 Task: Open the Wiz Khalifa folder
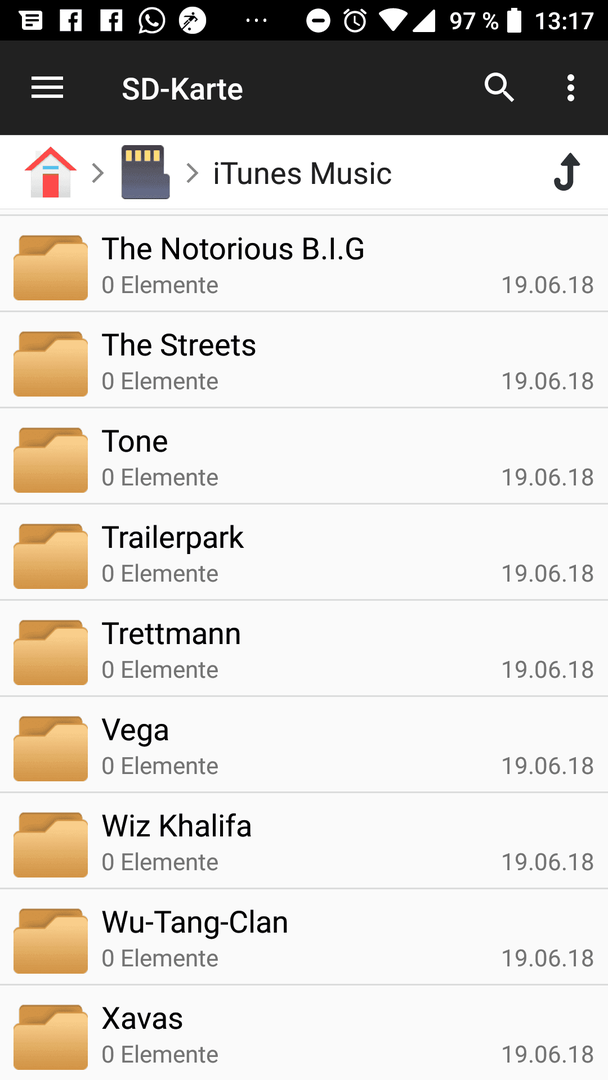pos(304,841)
